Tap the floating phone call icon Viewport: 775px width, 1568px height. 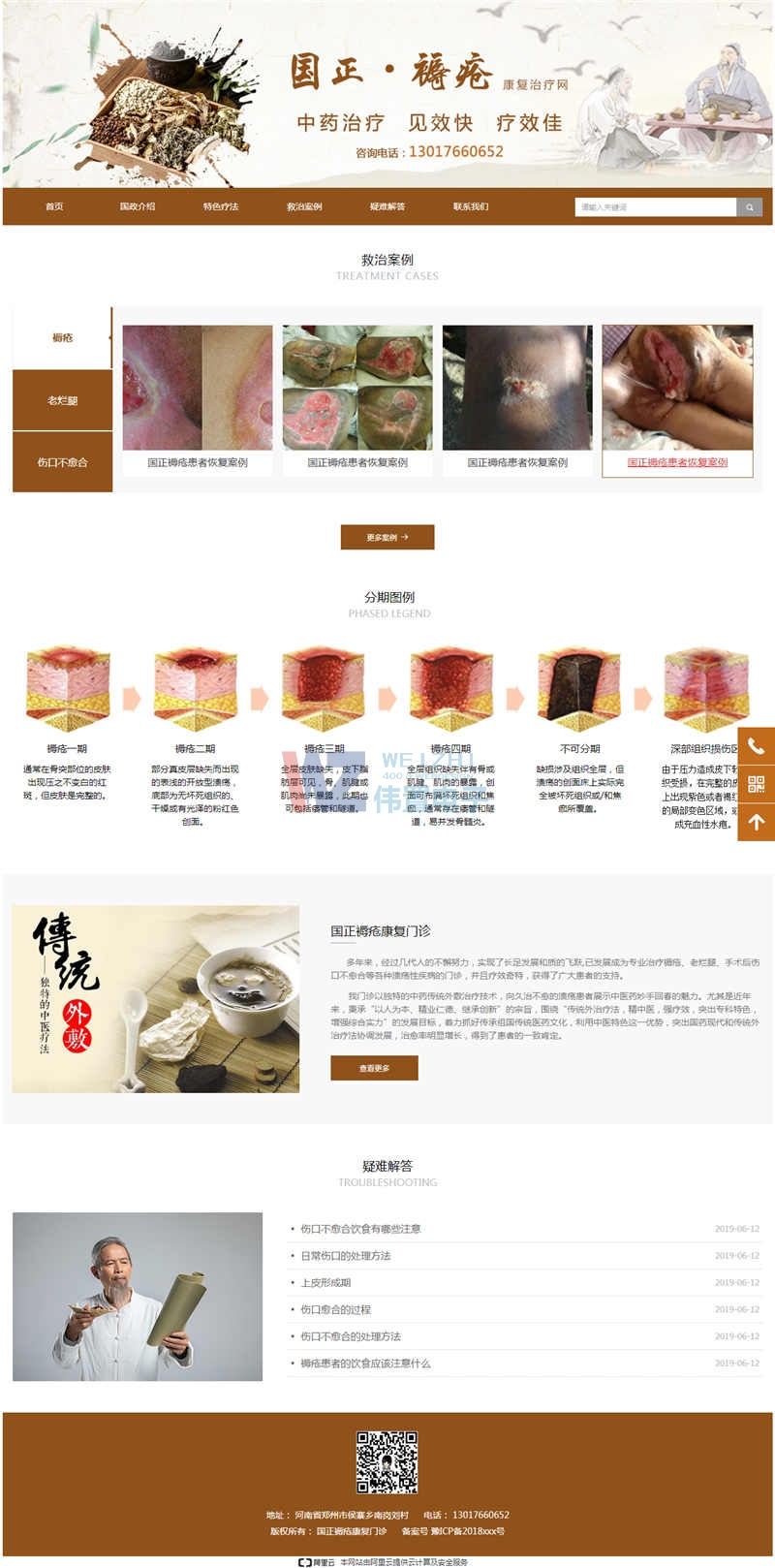point(757,746)
